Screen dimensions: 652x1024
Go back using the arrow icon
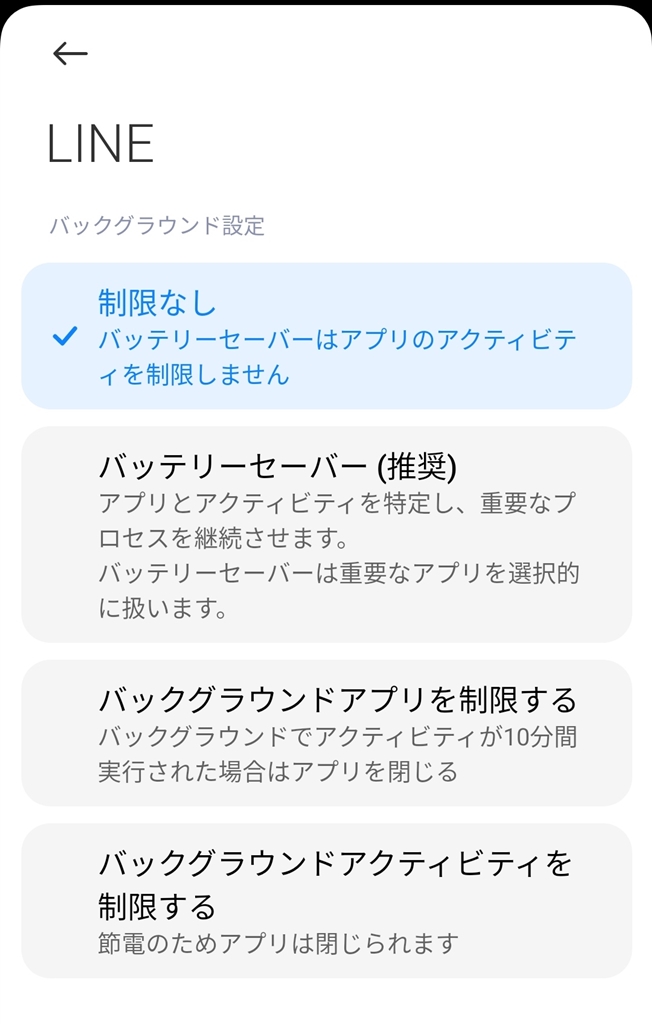click(x=70, y=54)
